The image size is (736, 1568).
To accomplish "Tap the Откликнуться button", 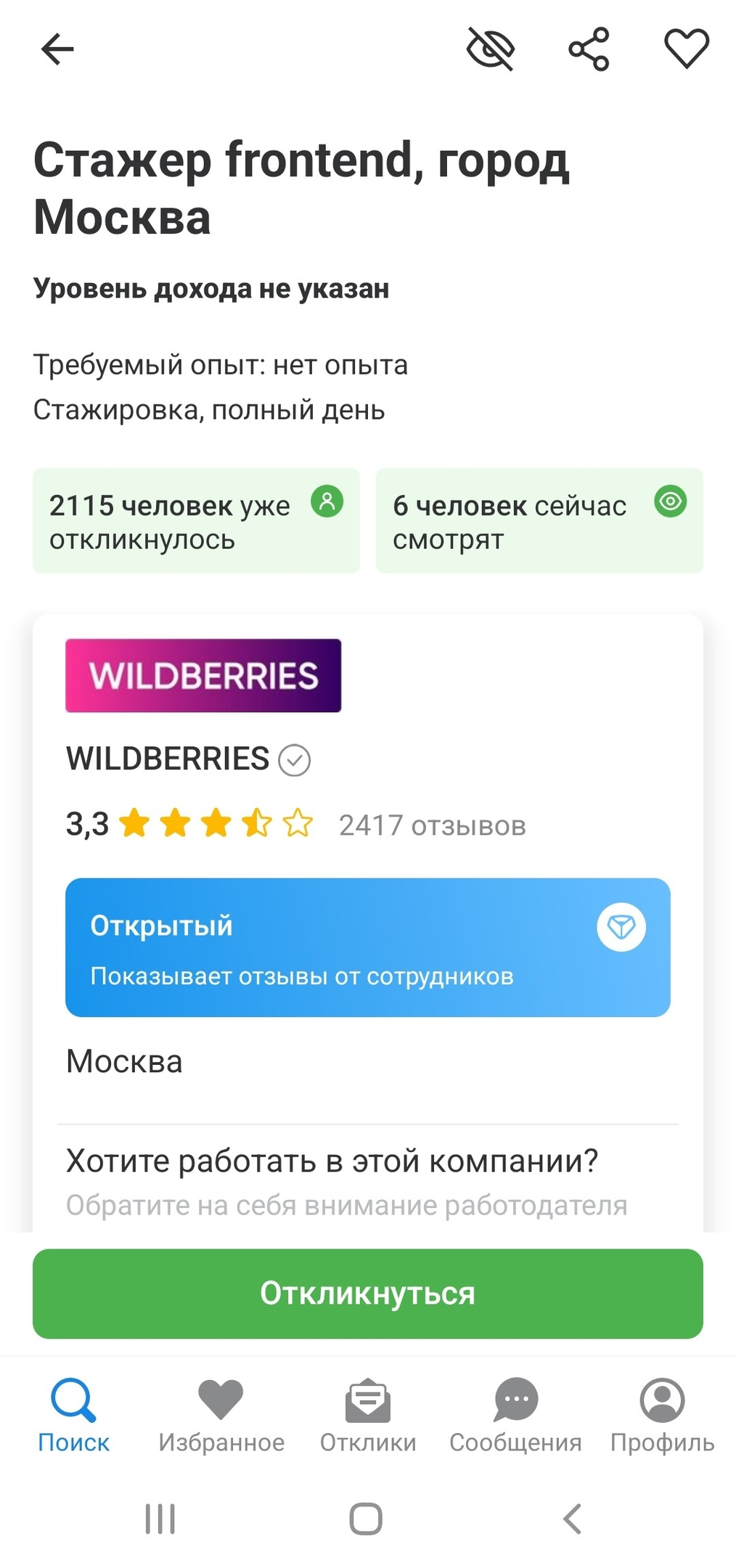I will tap(368, 1294).
